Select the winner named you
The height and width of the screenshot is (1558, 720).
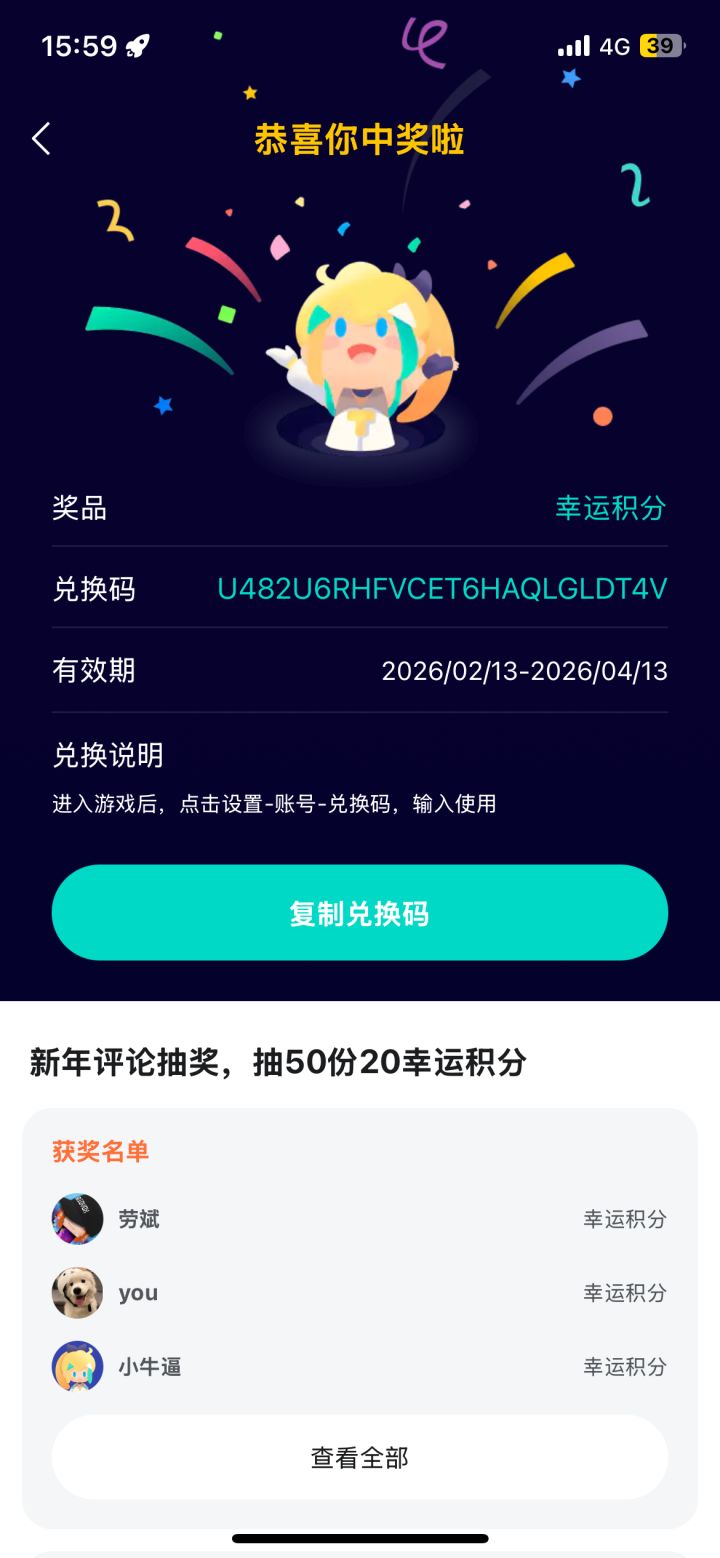click(138, 1293)
